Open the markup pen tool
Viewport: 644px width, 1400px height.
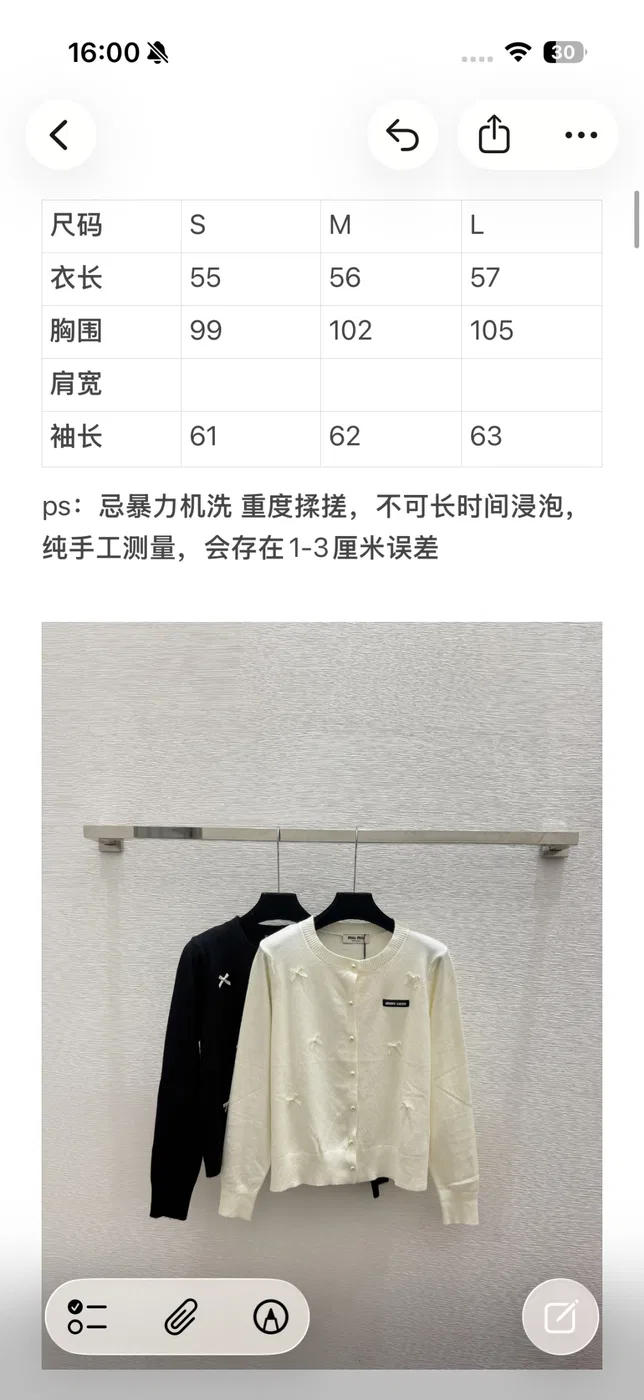point(270,1316)
